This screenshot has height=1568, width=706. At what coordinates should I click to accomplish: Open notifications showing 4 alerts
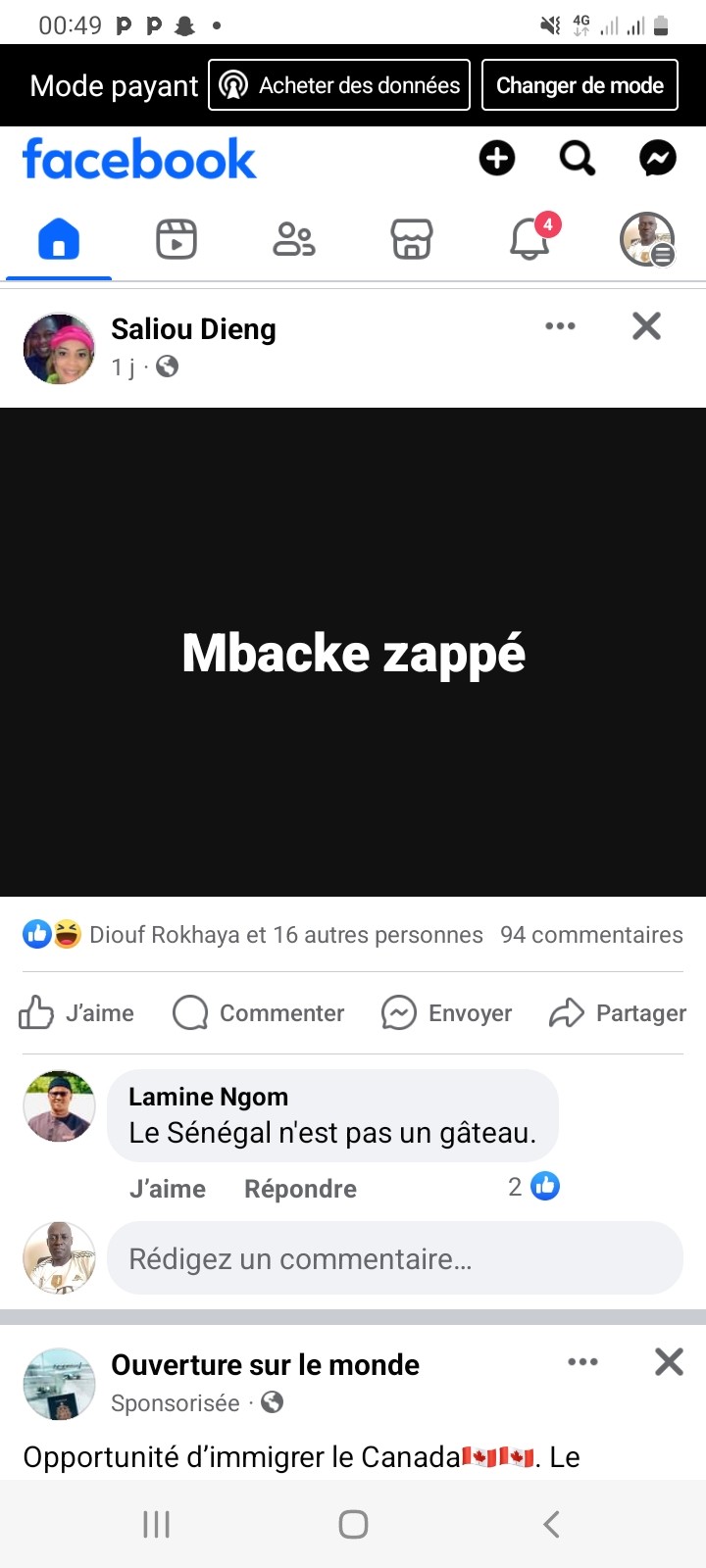click(x=529, y=239)
